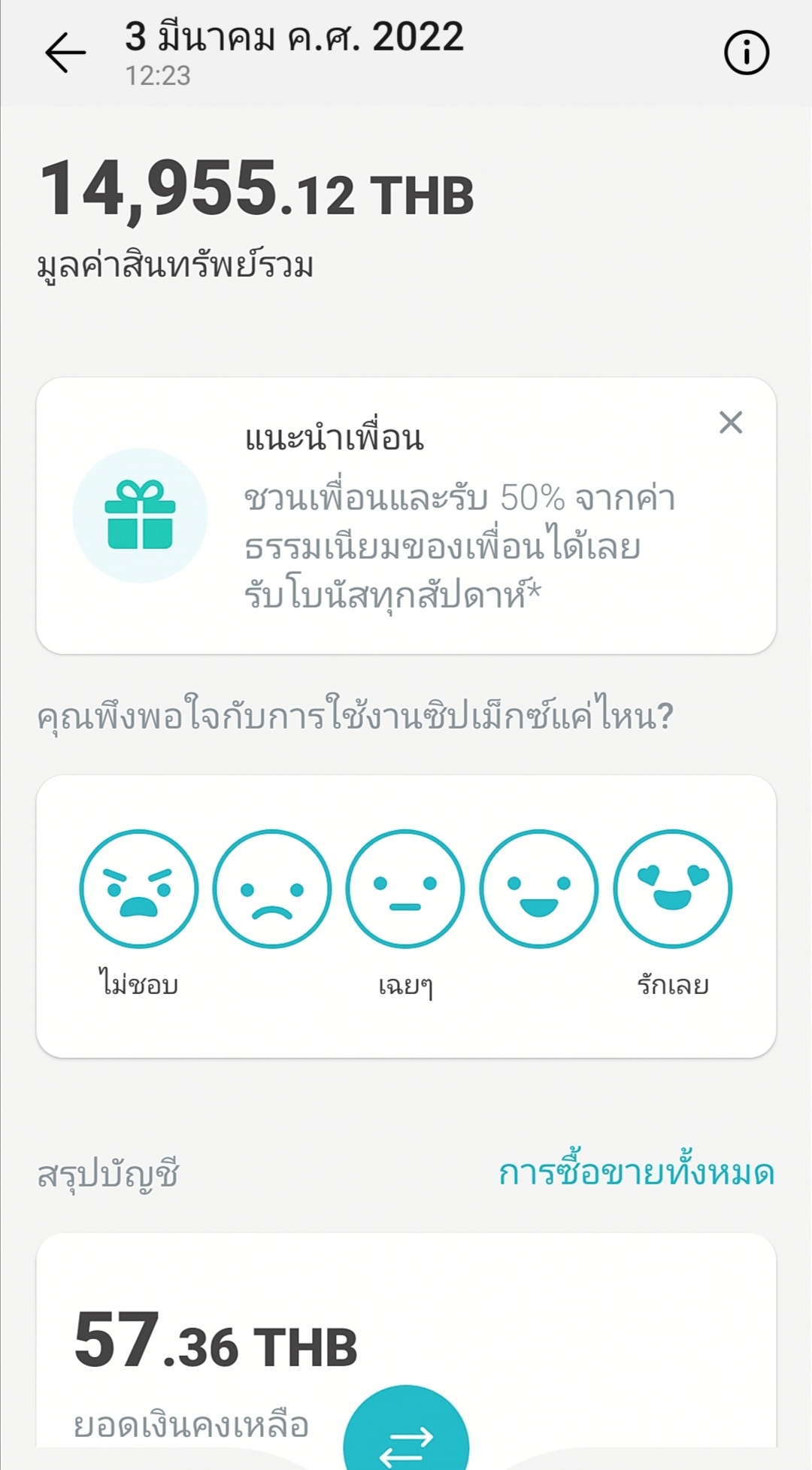Rate with the heart-eyes รักเลย face
Image resolution: width=812 pixels, height=1470 pixels.
click(x=673, y=889)
